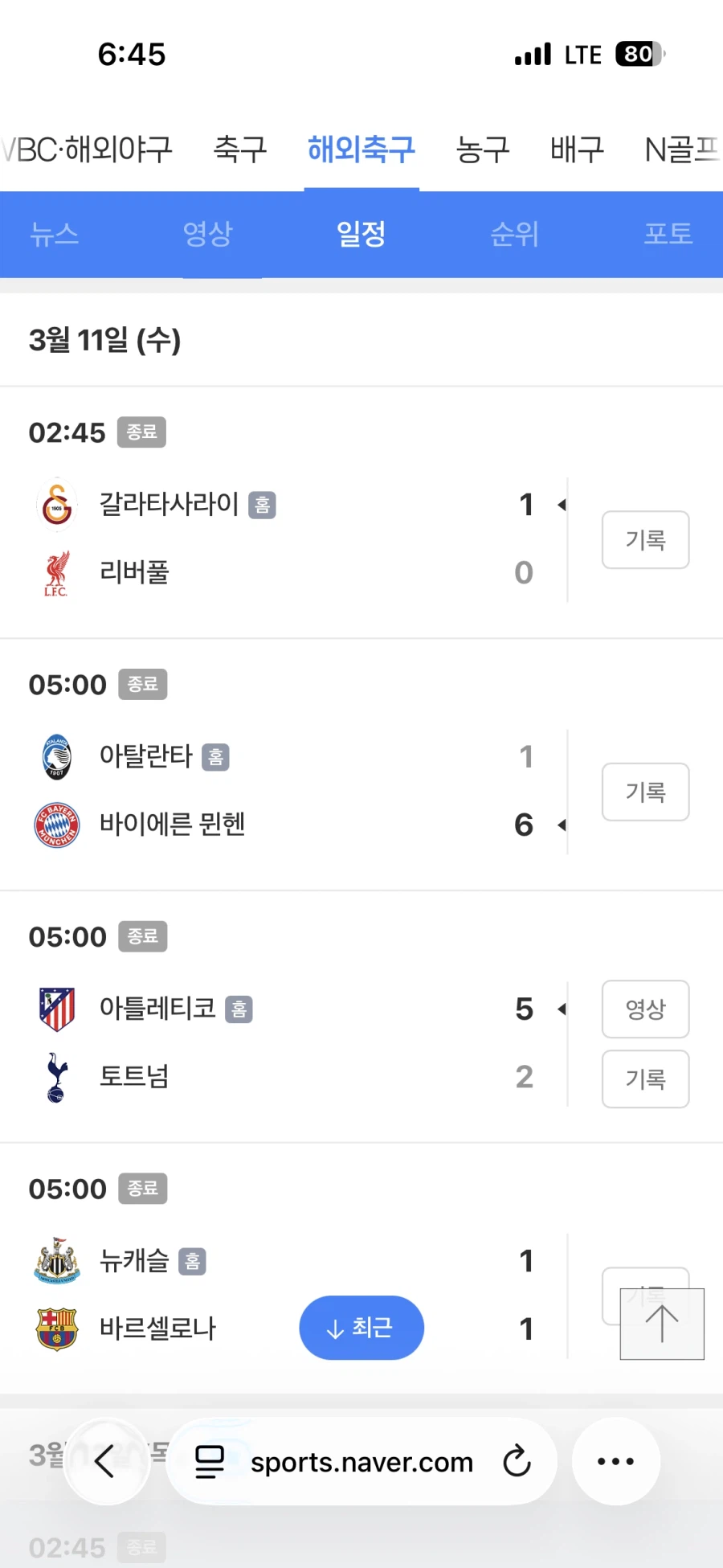Switch to the 순위 standings tab

(514, 234)
